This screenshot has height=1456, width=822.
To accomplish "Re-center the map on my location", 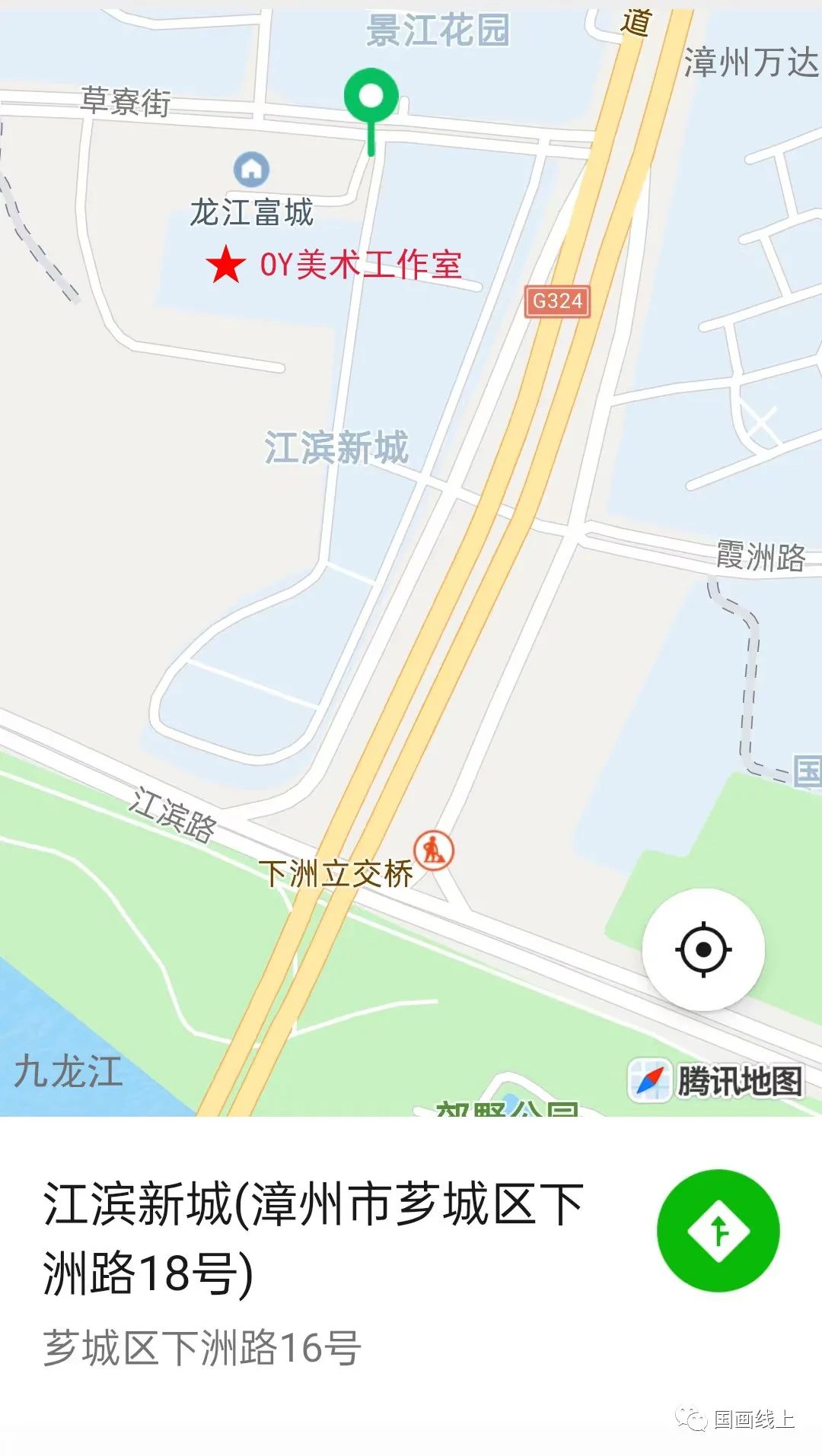I will 703,949.
